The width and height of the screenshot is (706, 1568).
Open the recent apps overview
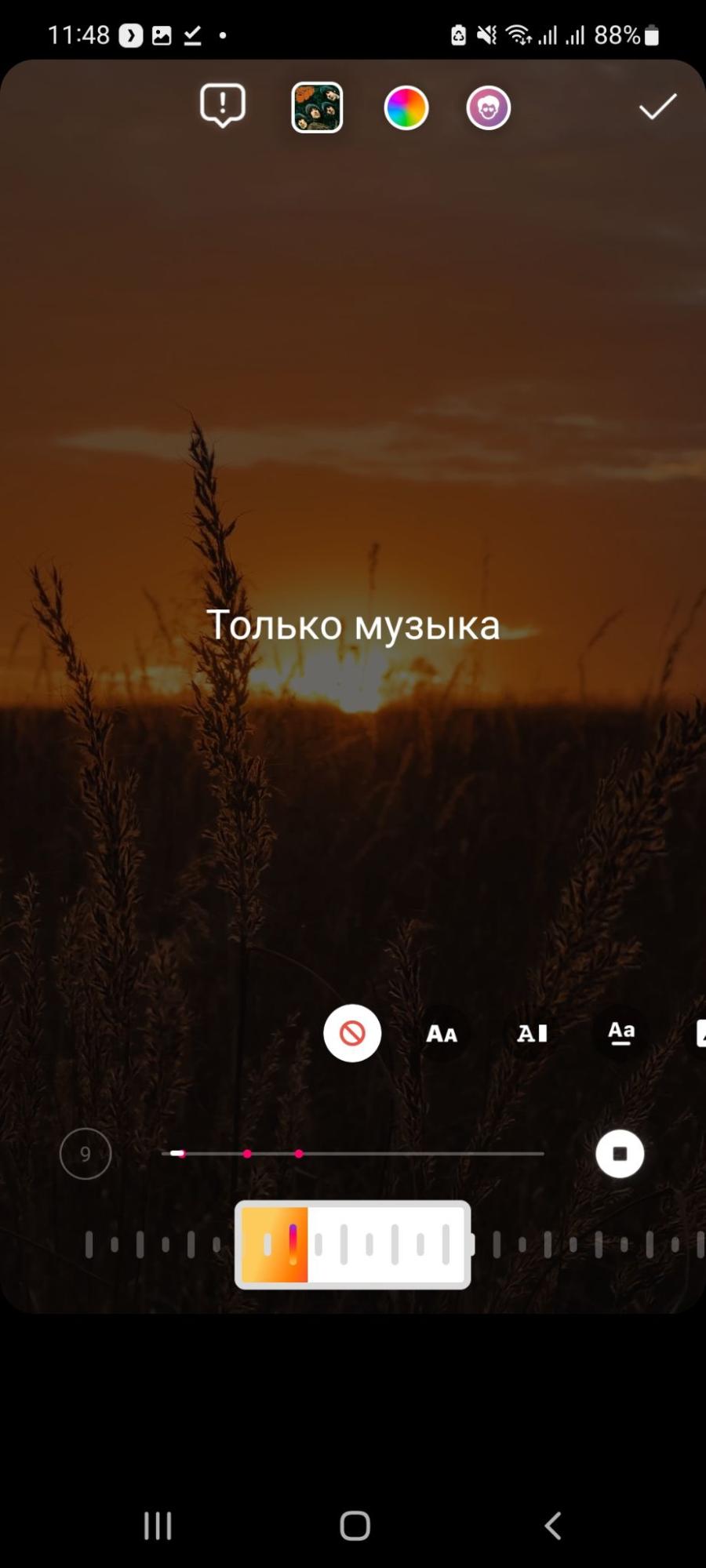click(158, 1526)
